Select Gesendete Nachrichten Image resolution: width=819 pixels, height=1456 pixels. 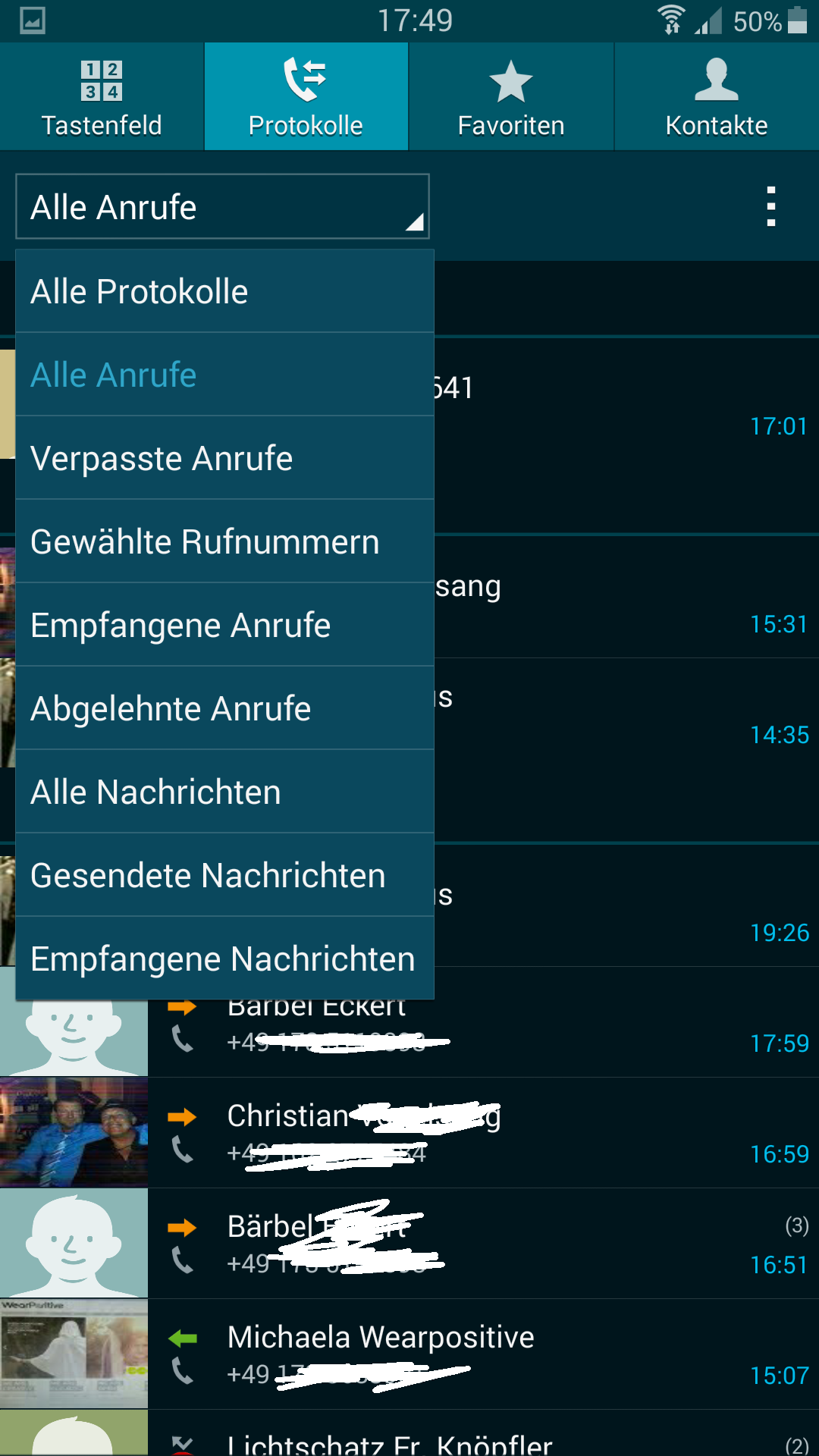[x=224, y=875]
